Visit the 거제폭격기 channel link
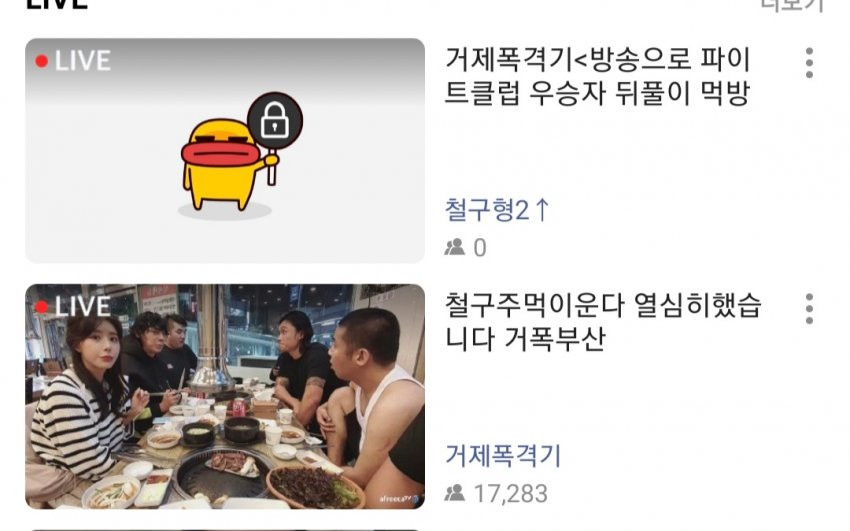This screenshot has width=850, height=531. click(x=503, y=457)
